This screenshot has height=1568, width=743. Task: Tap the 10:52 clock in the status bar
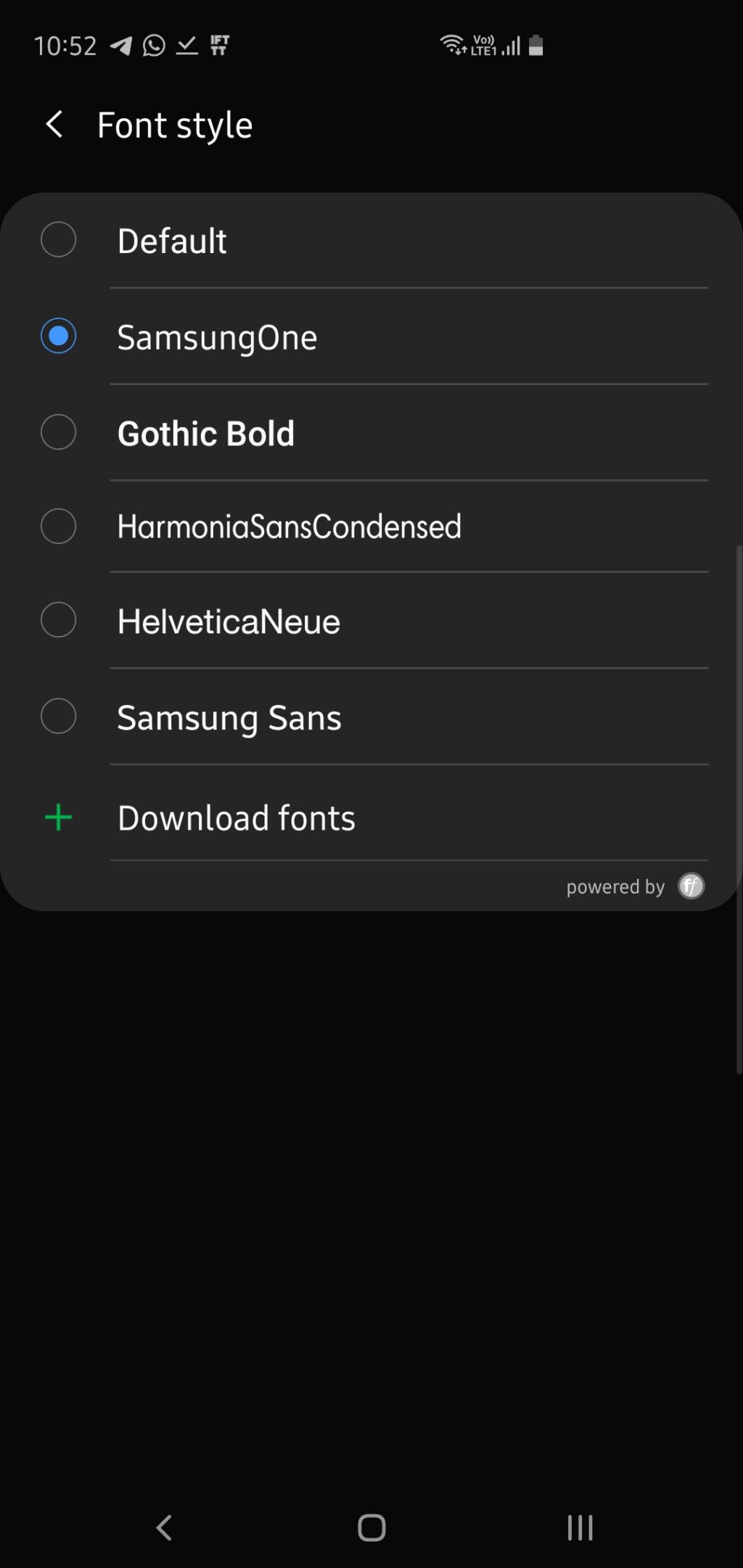click(x=66, y=45)
